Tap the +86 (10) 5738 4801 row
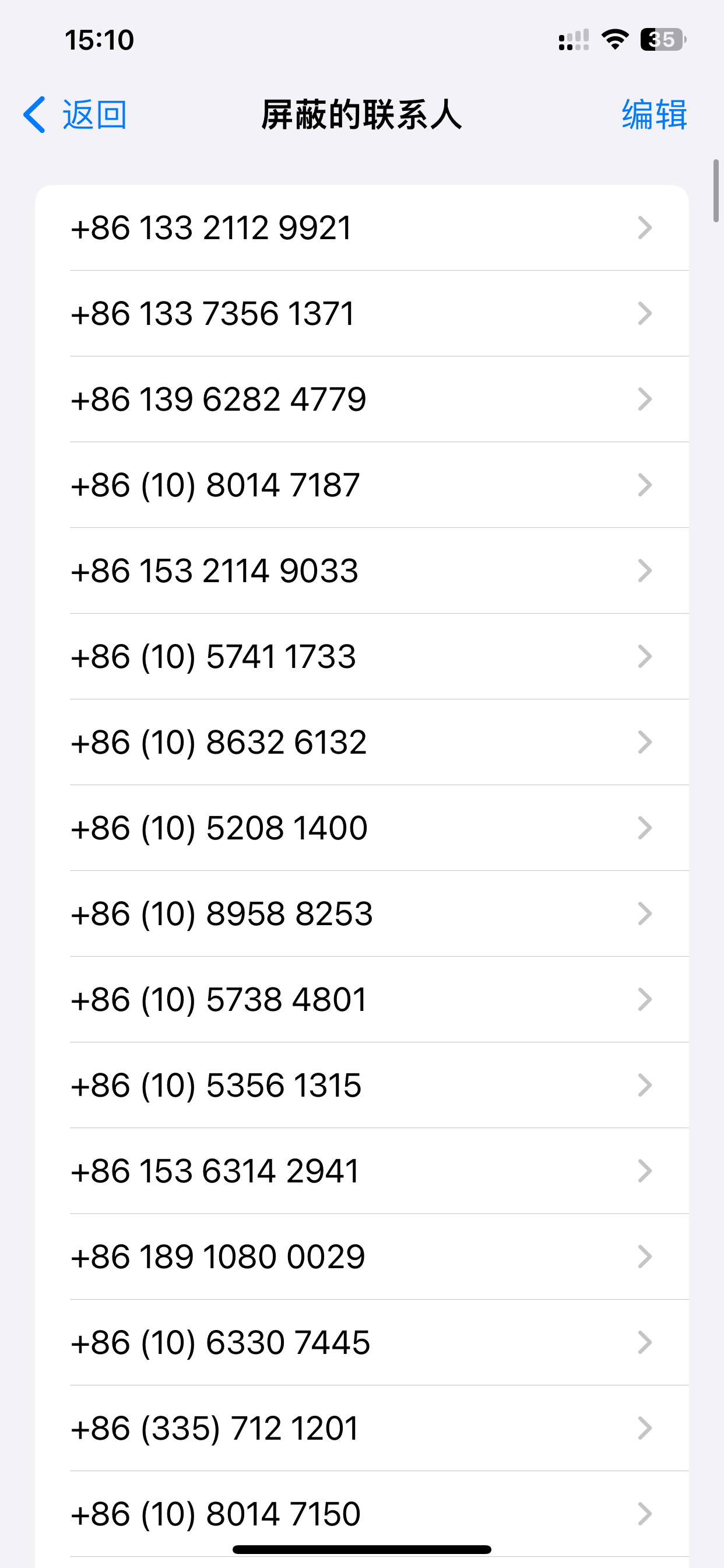 point(361,1000)
